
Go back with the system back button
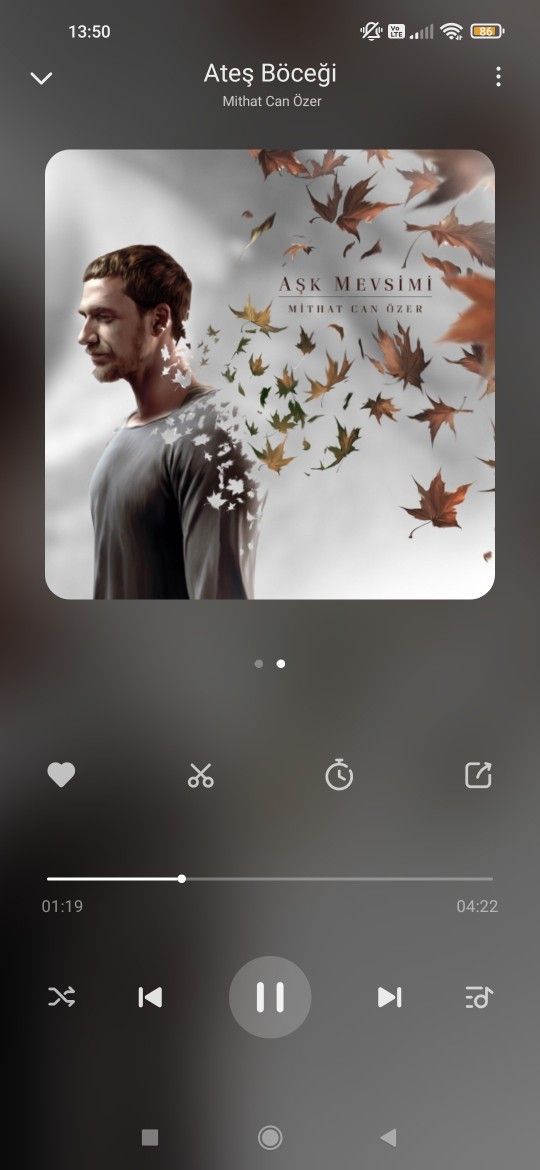pyautogui.click(x=388, y=1137)
